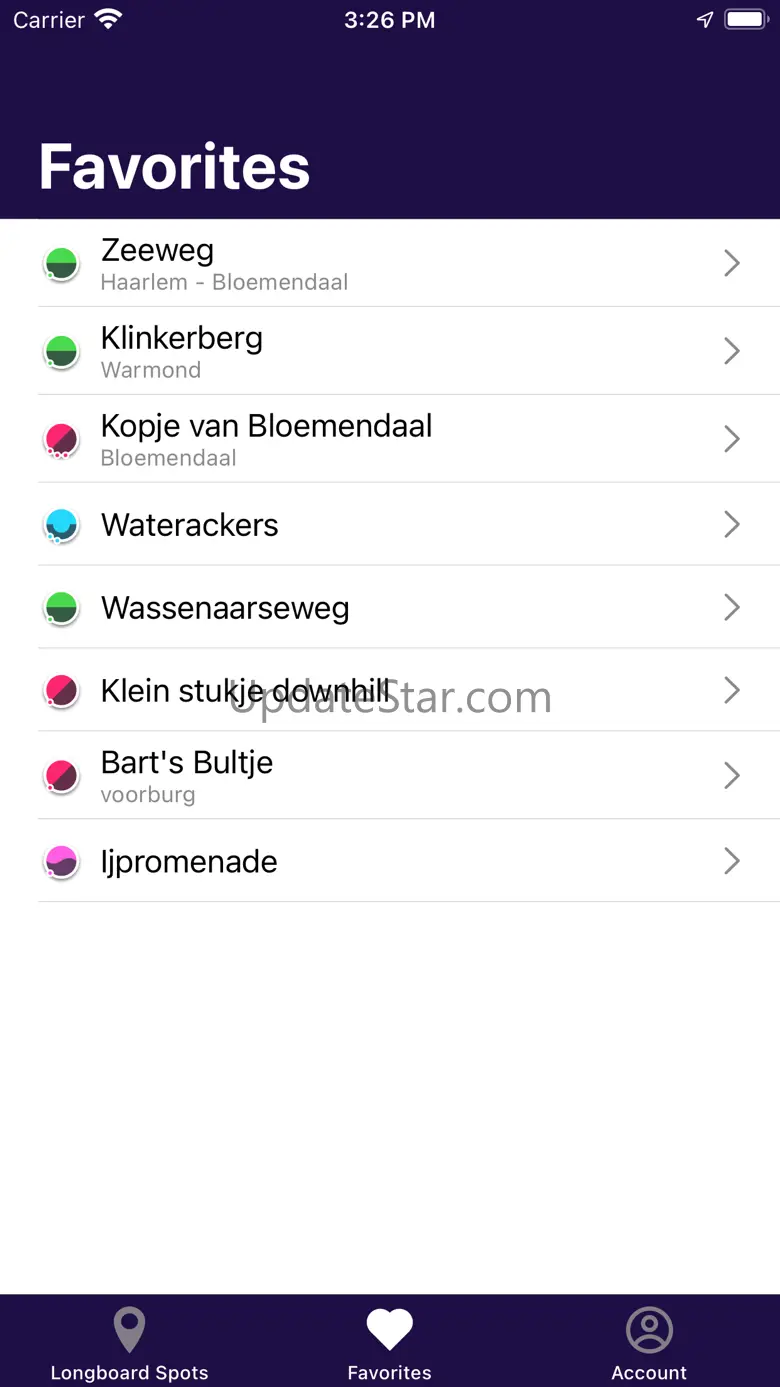Open the Zeeweg favorite spot
The width and height of the screenshot is (780, 1387).
point(390,263)
